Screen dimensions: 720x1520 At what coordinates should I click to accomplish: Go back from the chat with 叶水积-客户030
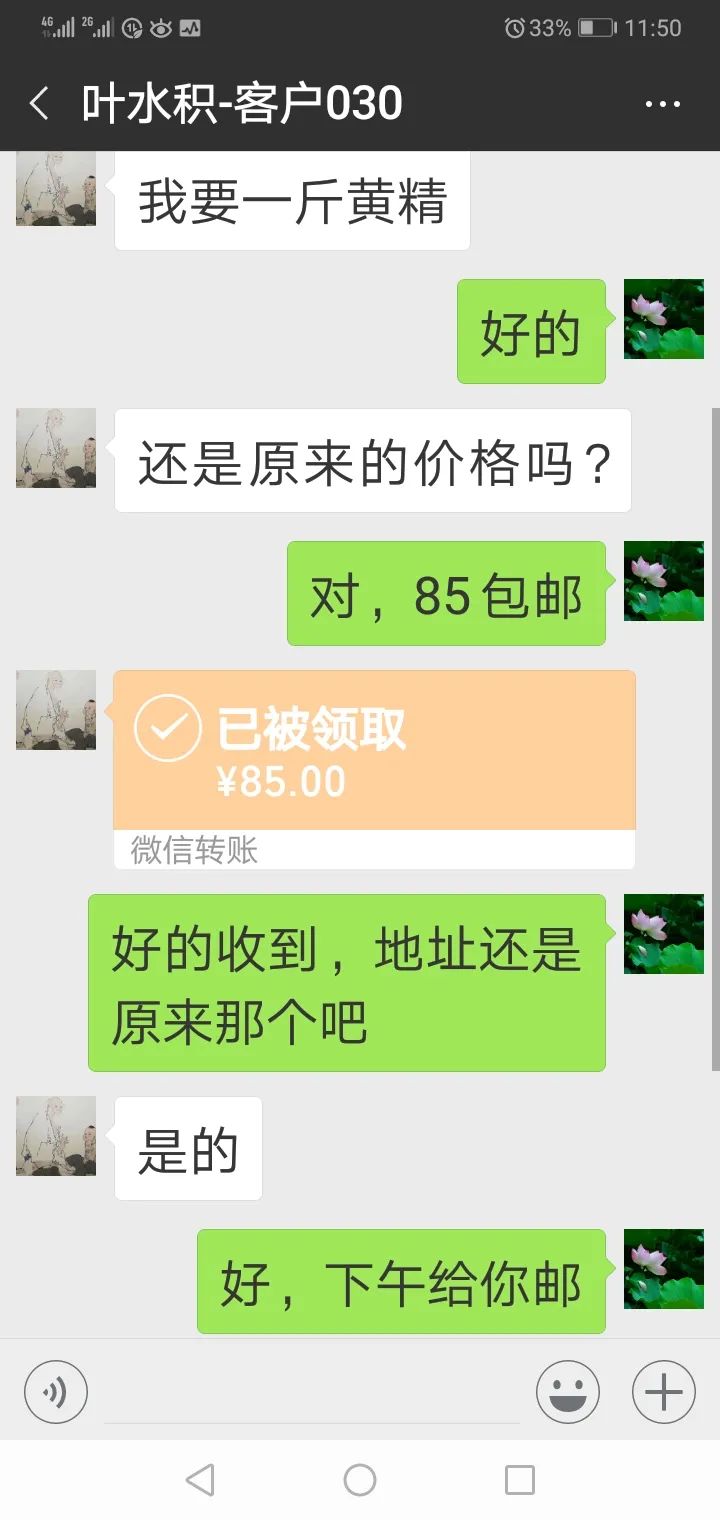pos(40,103)
